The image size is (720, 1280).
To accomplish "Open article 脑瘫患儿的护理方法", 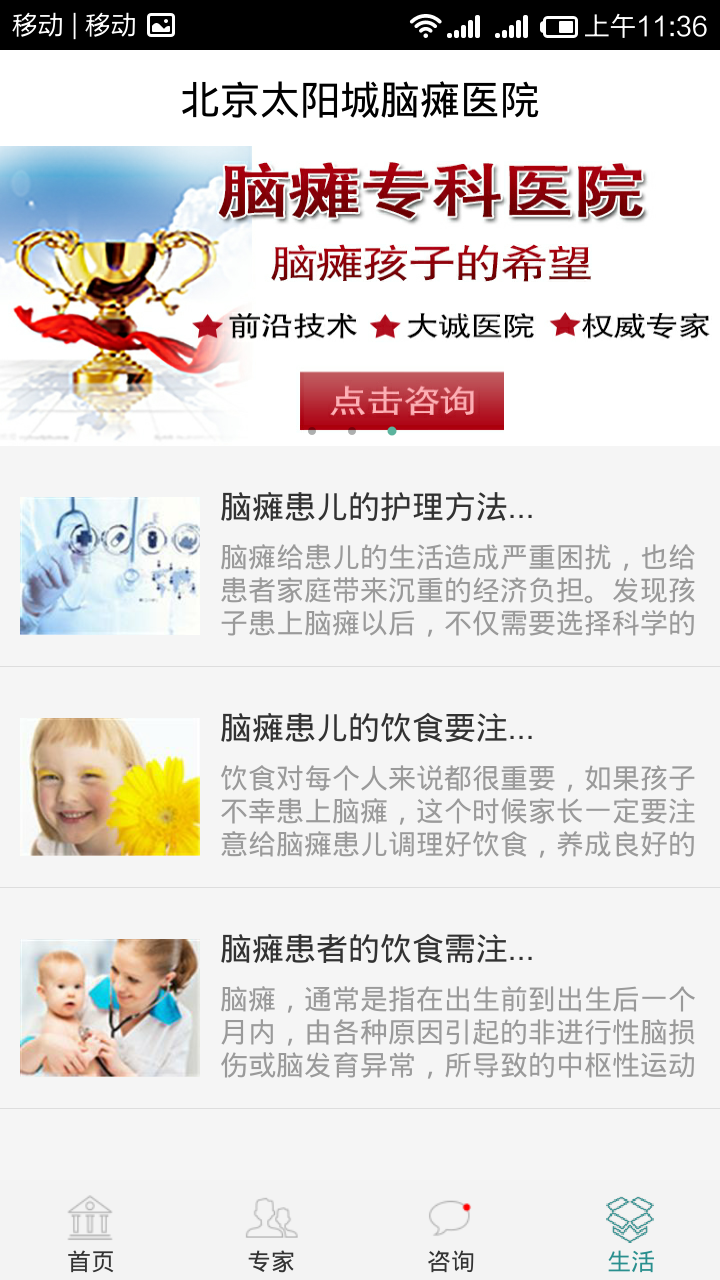I will pos(360,565).
